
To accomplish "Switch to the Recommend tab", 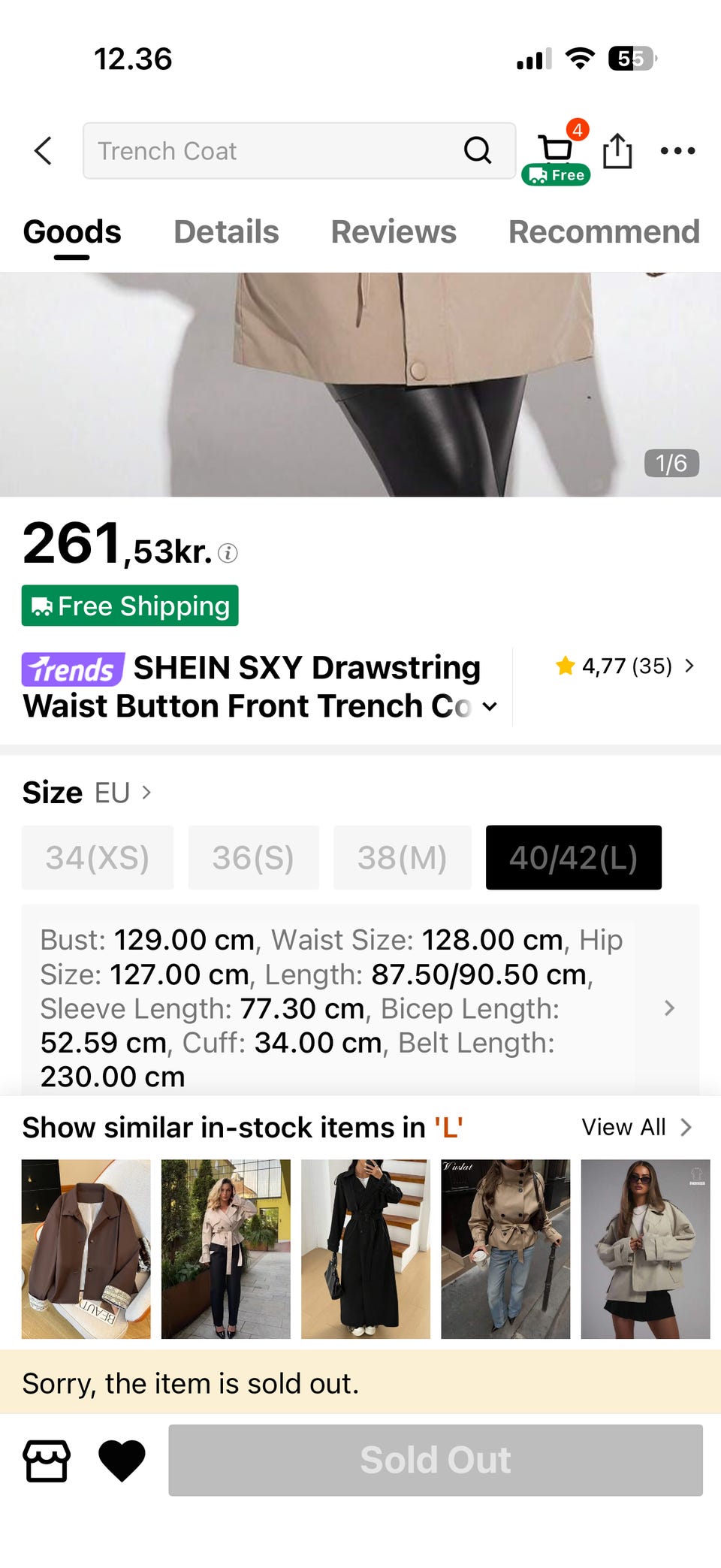I will [604, 232].
